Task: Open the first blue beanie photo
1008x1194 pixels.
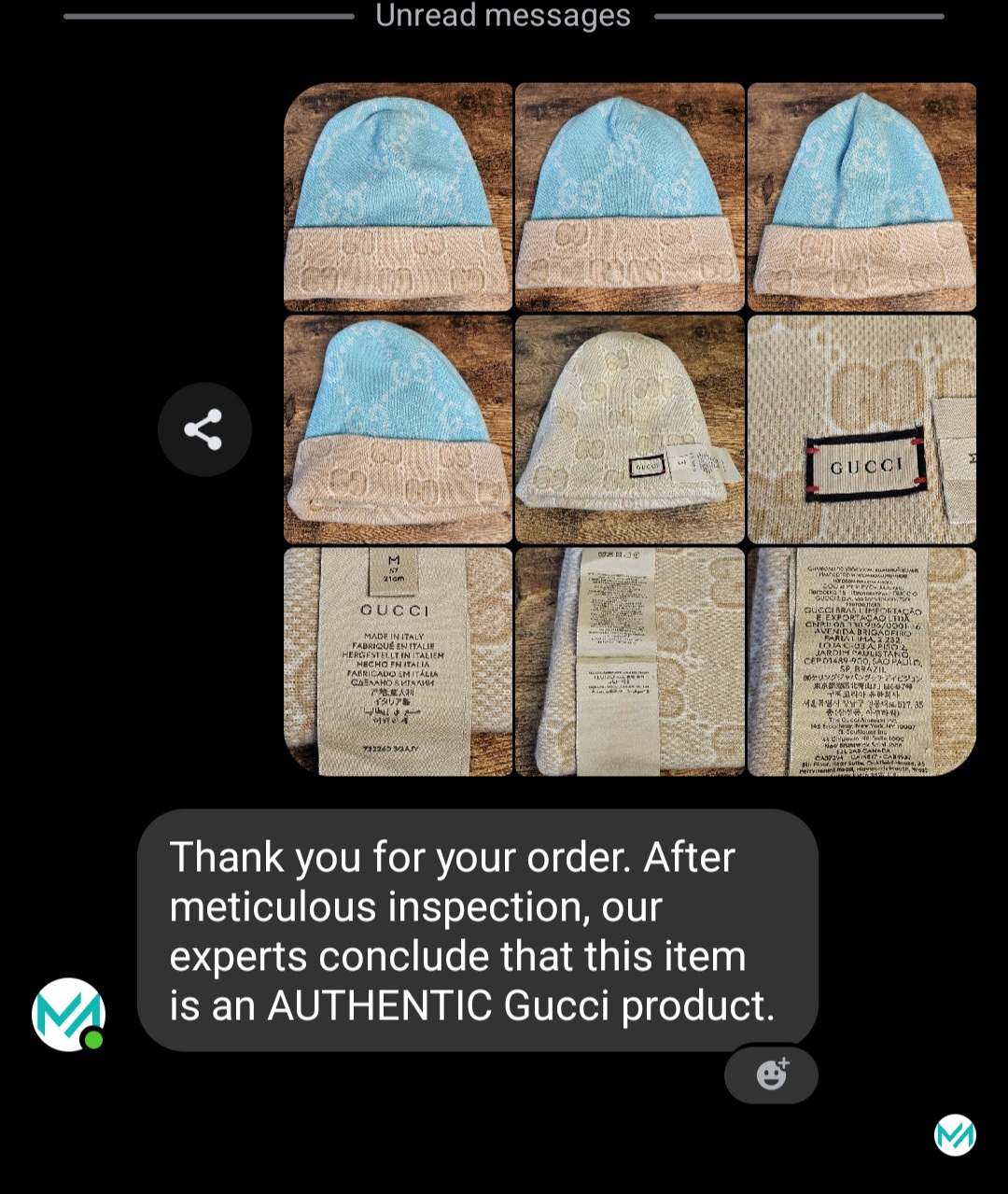Action: [398, 197]
